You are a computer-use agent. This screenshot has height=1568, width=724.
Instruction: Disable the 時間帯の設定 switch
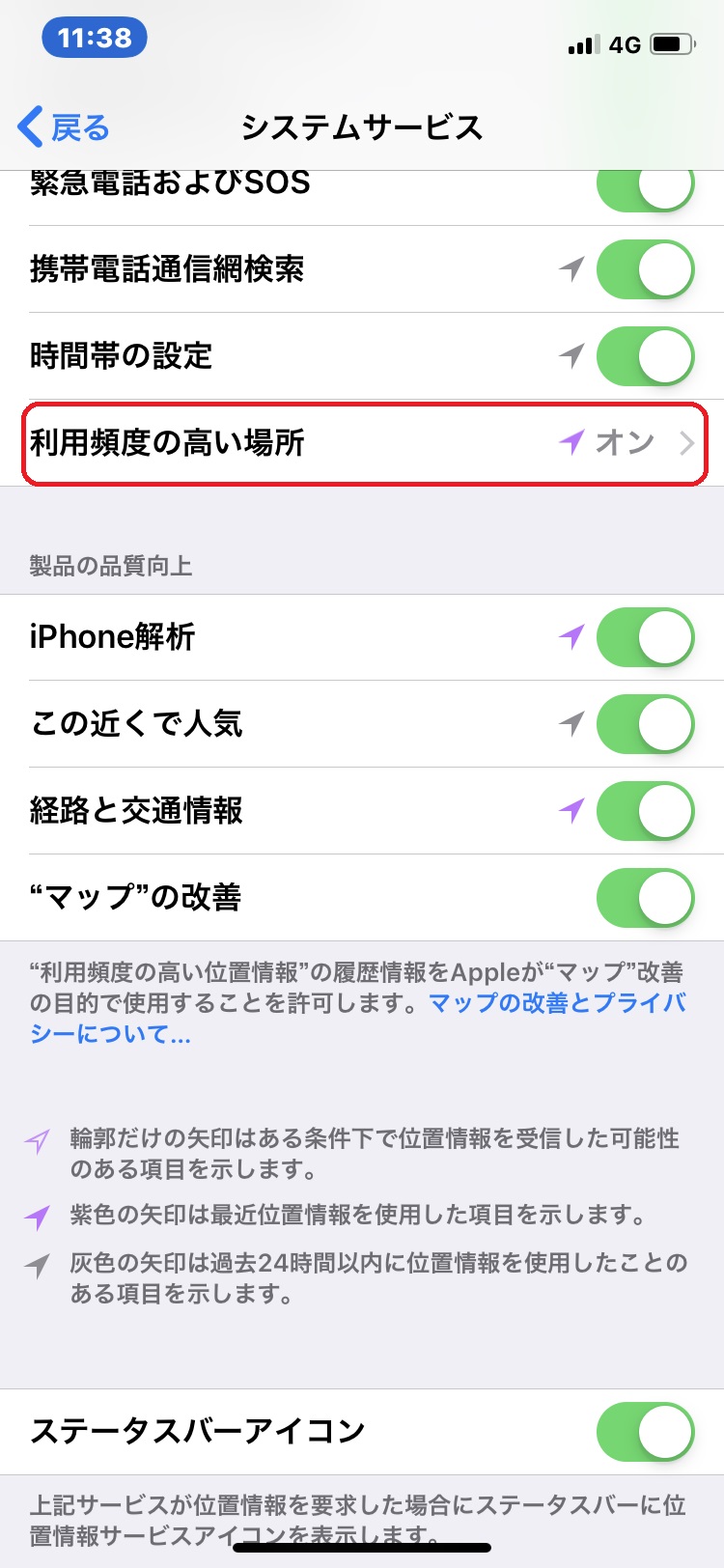645,356
